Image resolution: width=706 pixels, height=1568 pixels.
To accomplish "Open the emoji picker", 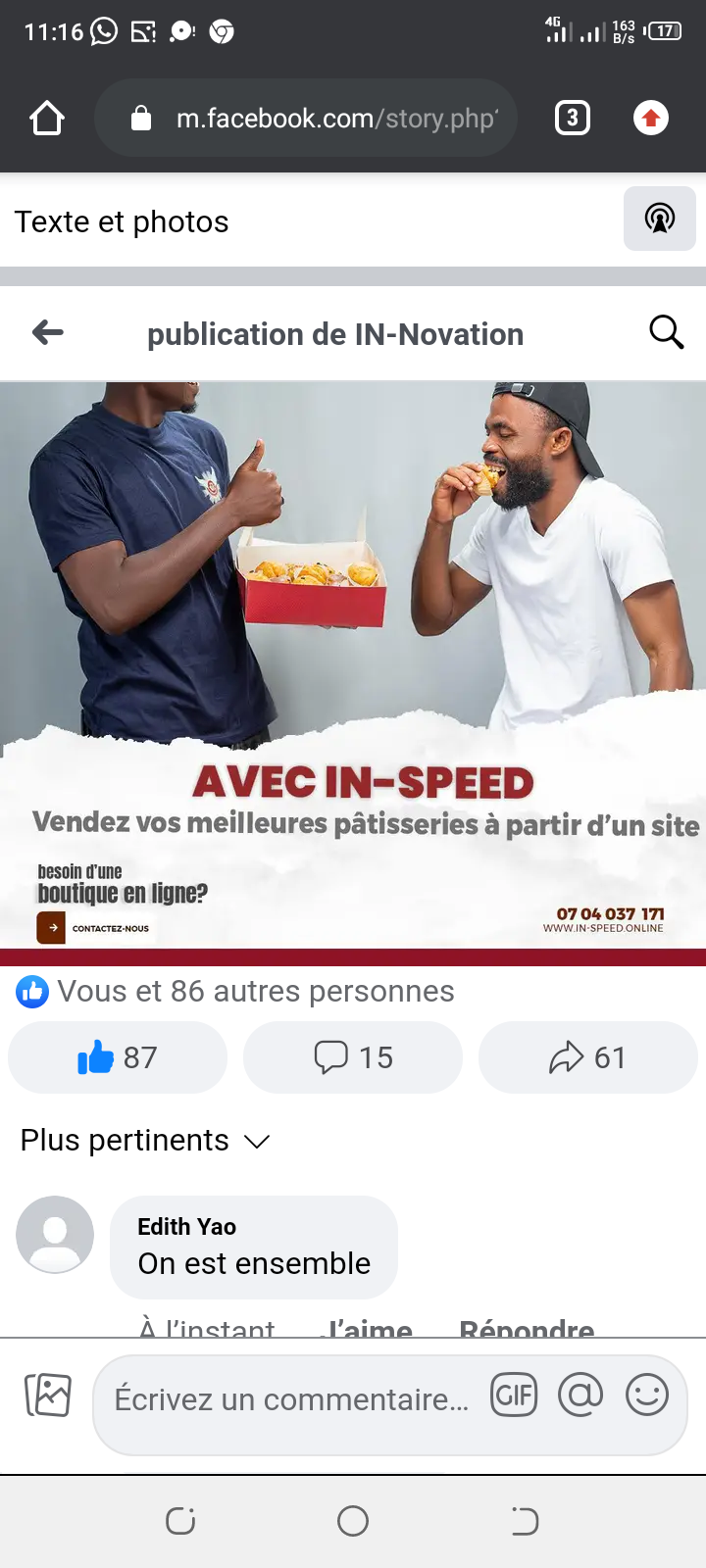I will pyautogui.click(x=647, y=1396).
